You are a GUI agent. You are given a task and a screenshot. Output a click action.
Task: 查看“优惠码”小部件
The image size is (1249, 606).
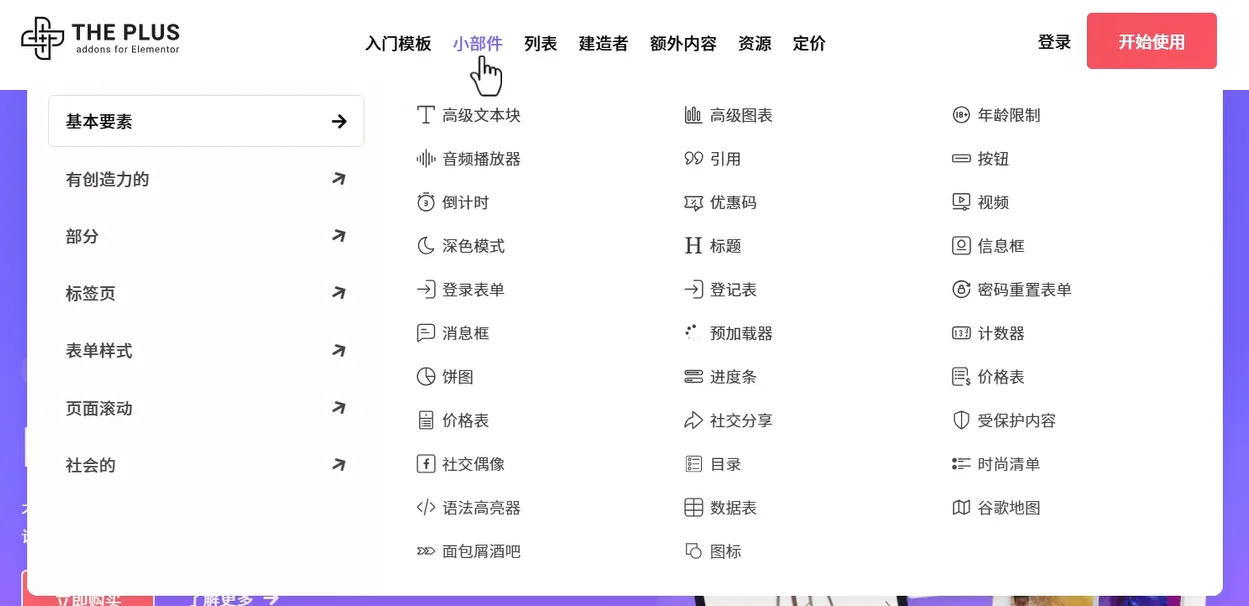[732, 202]
